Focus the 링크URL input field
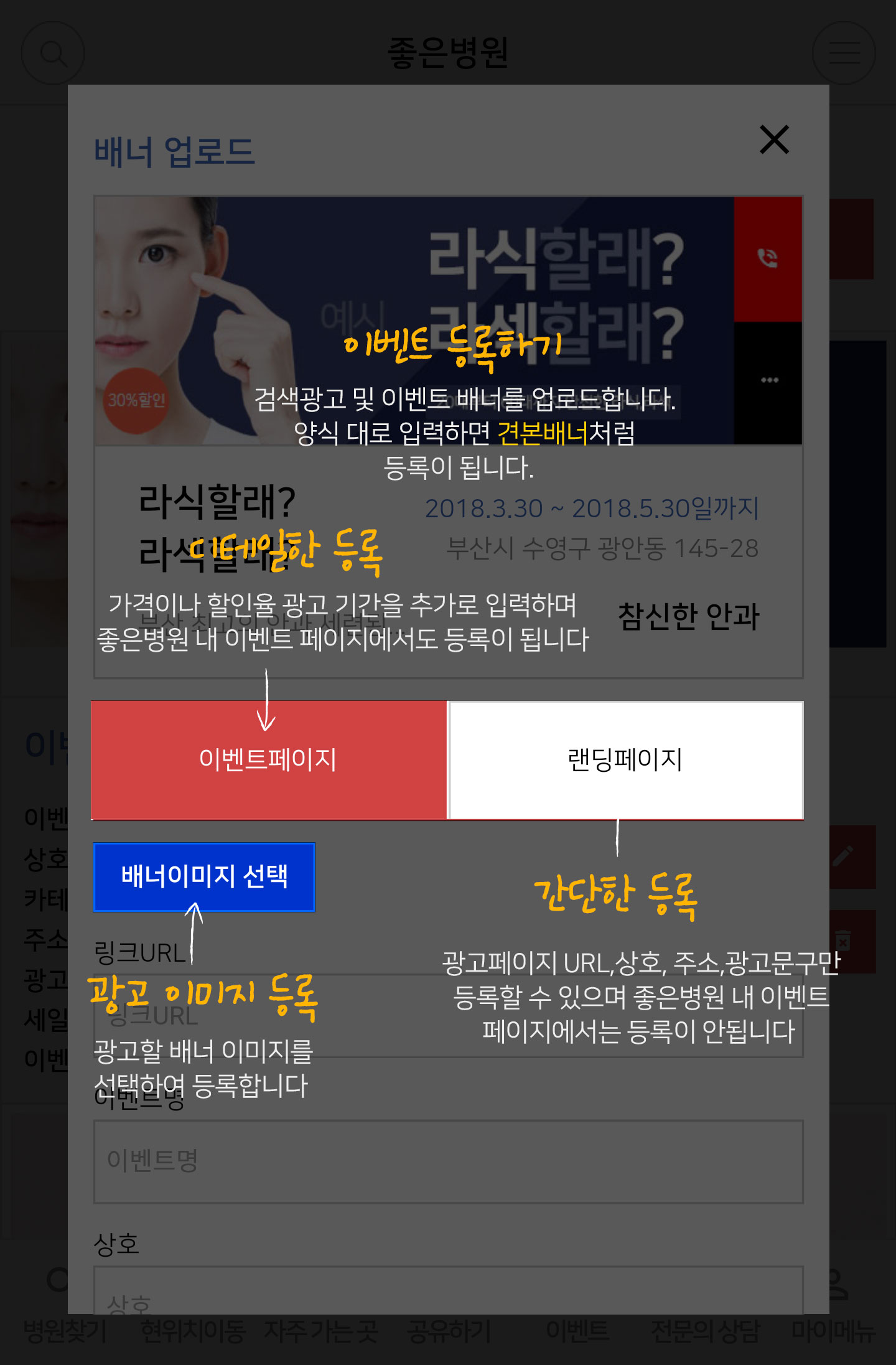Screen dimensions: 896x1365 click(x=448, y=1016)
